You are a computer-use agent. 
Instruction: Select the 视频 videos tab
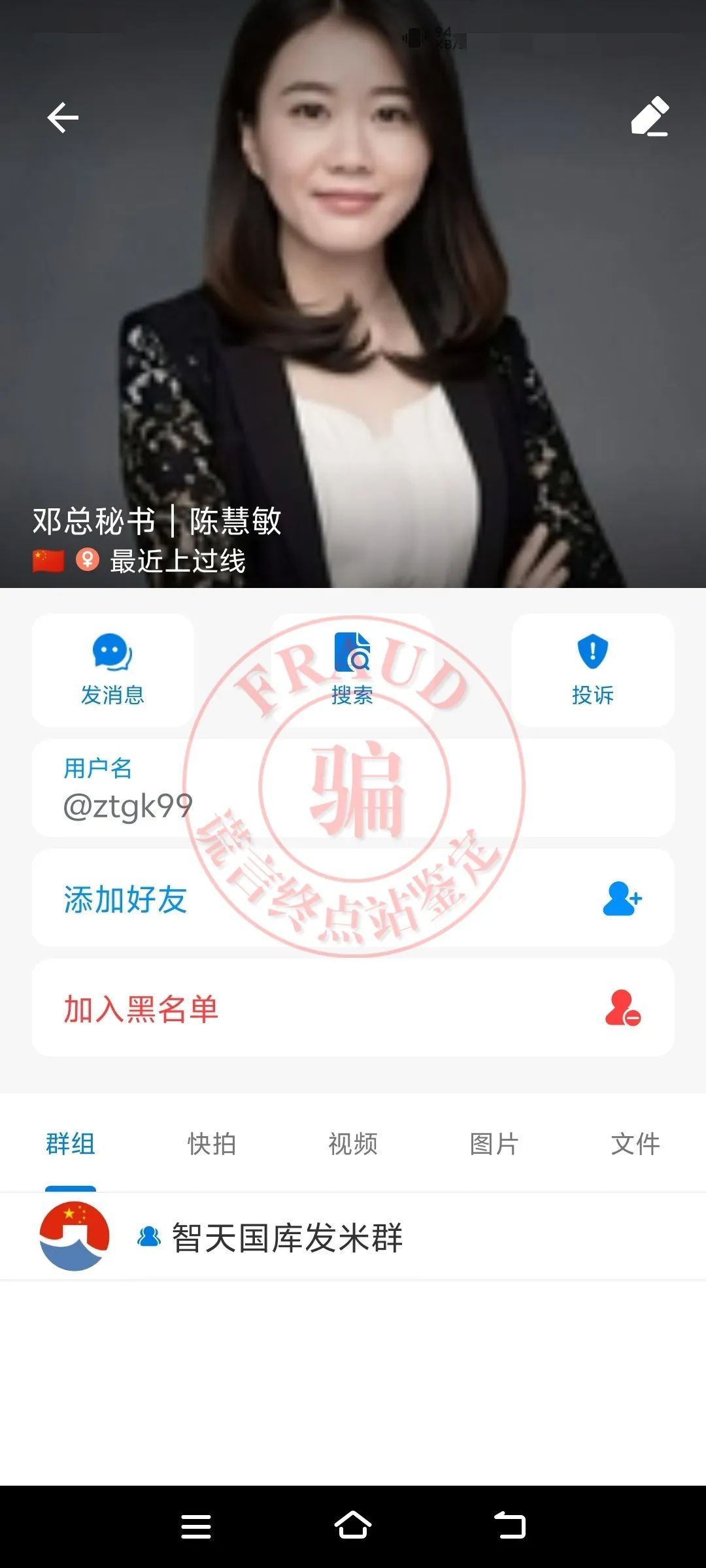click(x=352, y=1143)
